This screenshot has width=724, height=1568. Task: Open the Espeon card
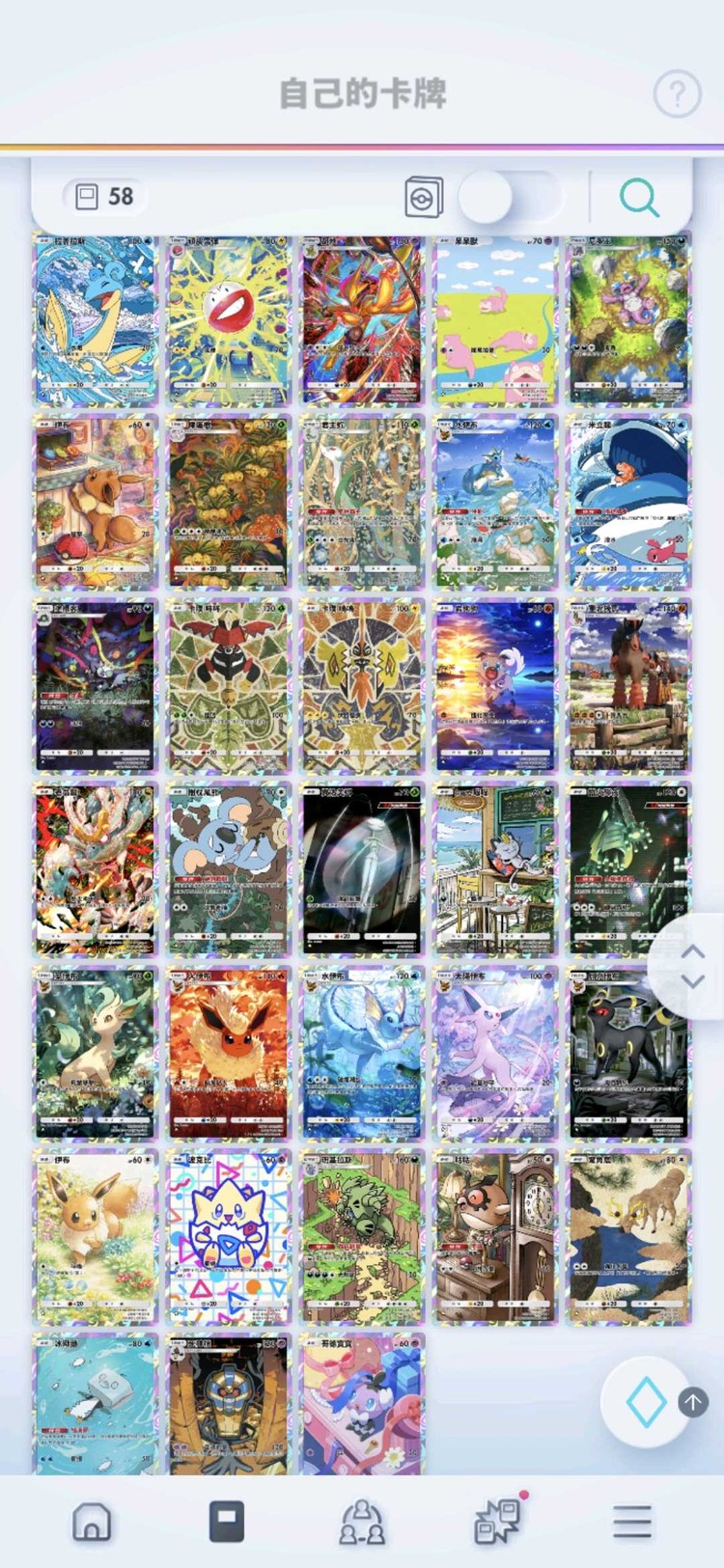(495, 1054)
